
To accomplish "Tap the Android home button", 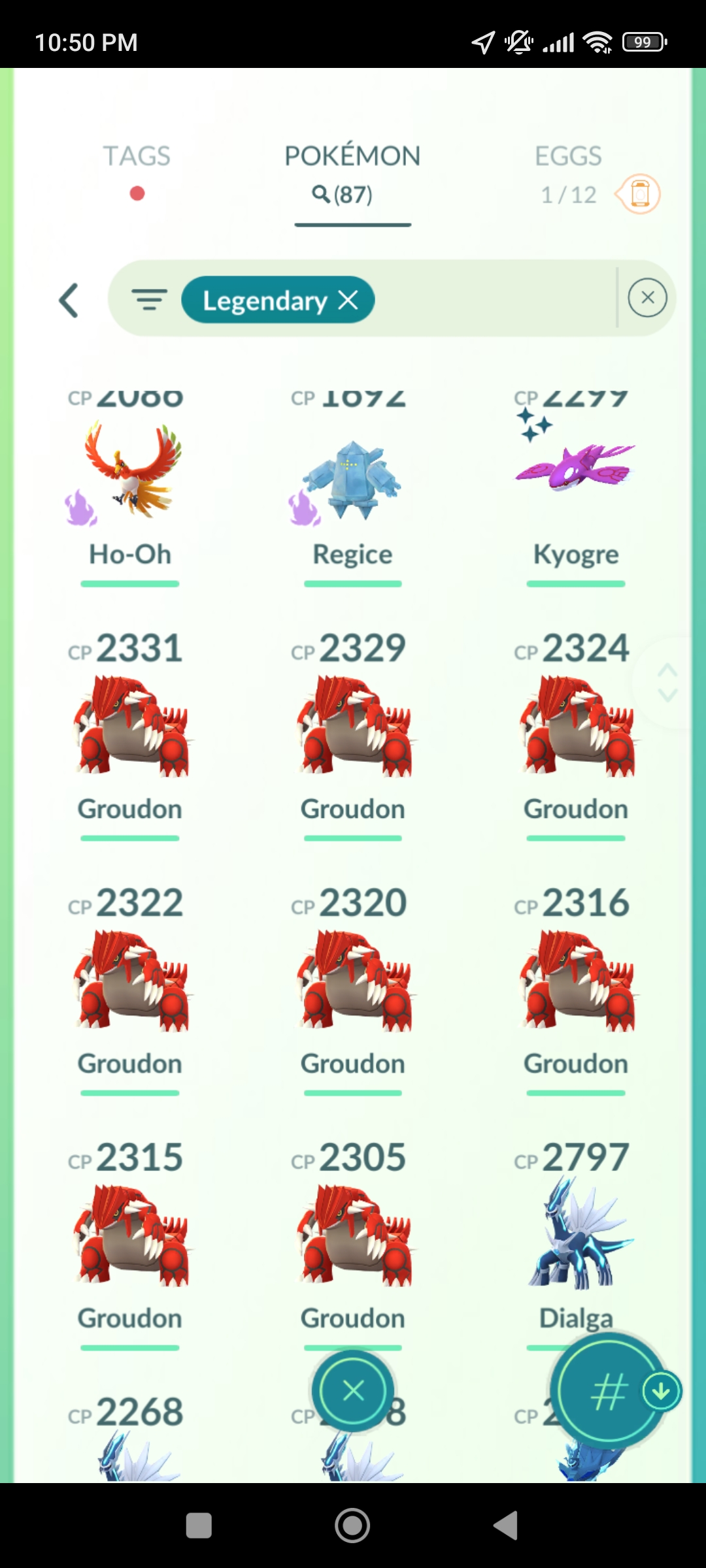I will click(x=352, y=1526).
